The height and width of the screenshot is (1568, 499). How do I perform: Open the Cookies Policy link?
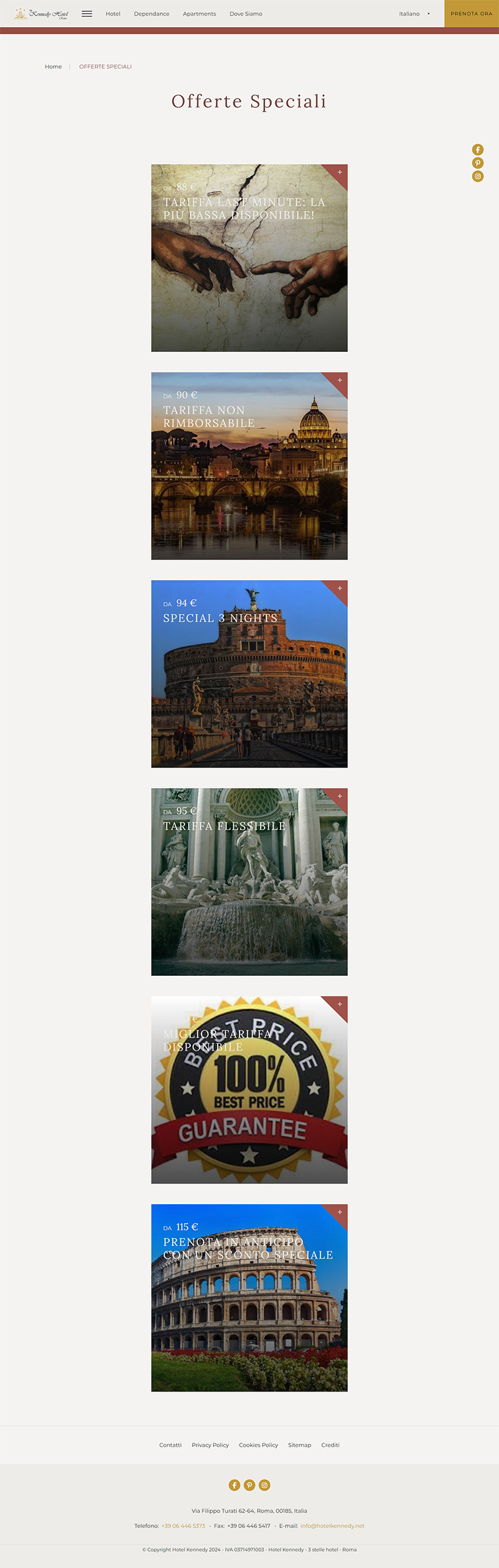point(258,1445)
